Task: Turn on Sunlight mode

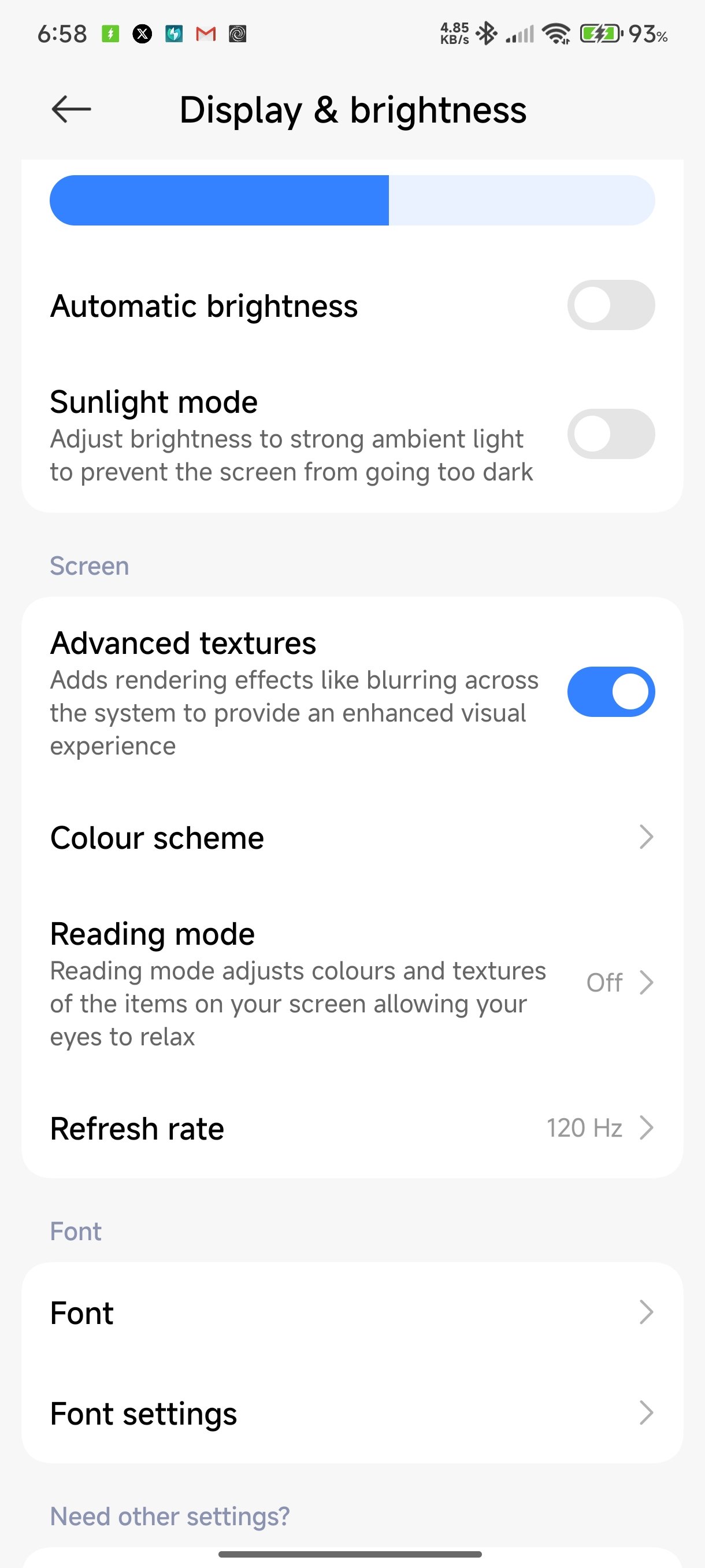Action: pyautogui.click(x=610, y=434)
